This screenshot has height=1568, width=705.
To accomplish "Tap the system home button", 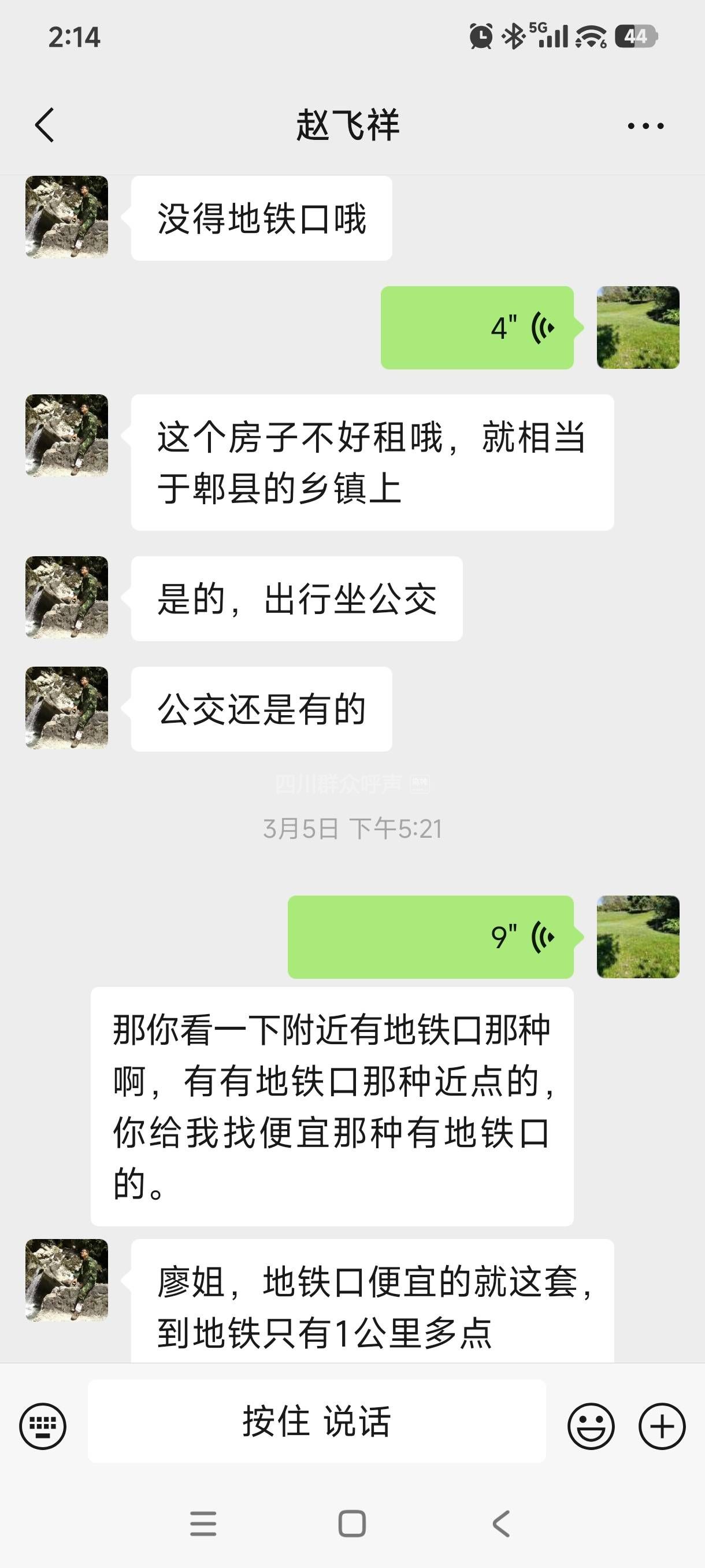I will (351, 1523).
